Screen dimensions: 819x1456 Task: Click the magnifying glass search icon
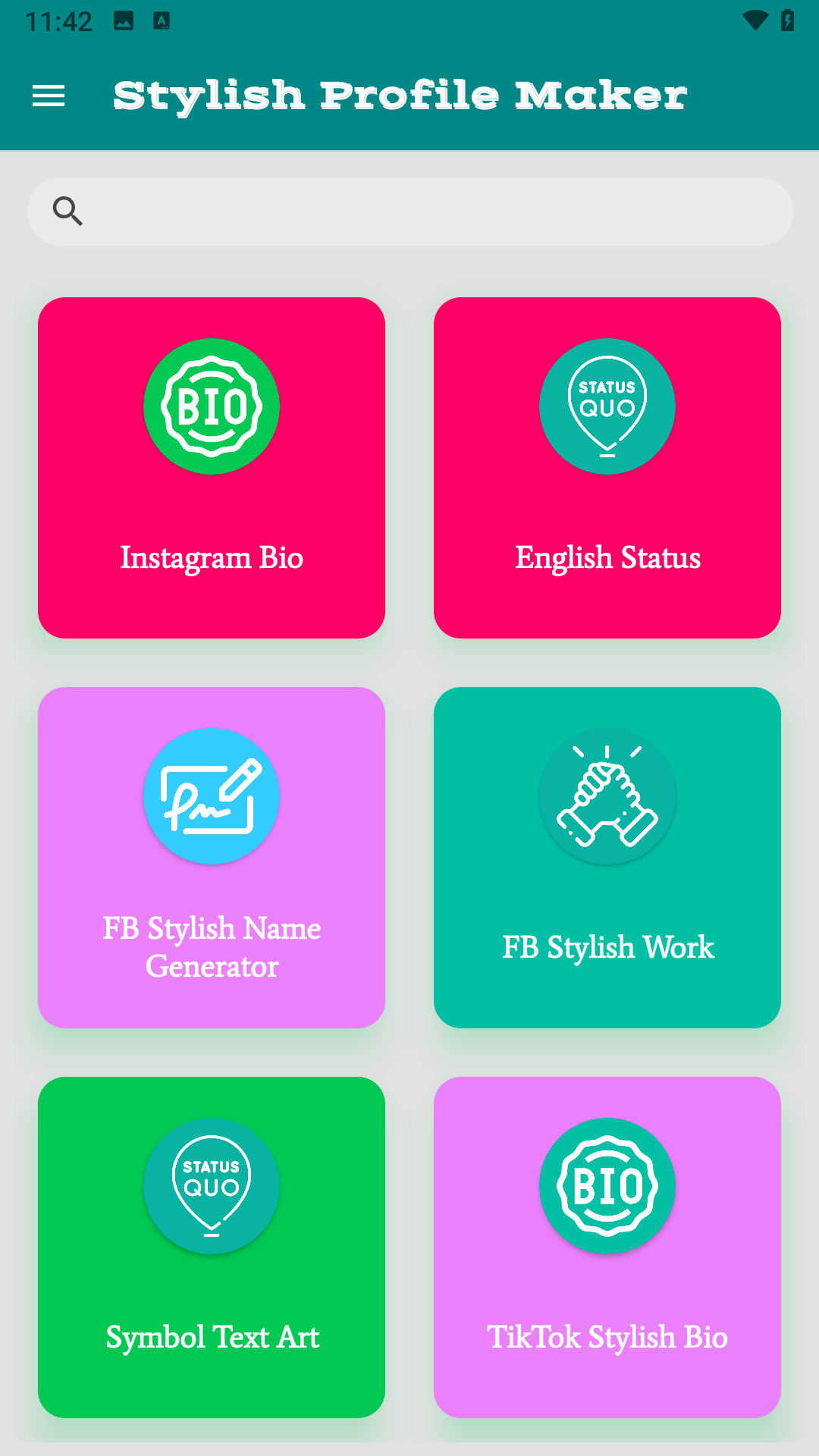(x=67, y=211)
